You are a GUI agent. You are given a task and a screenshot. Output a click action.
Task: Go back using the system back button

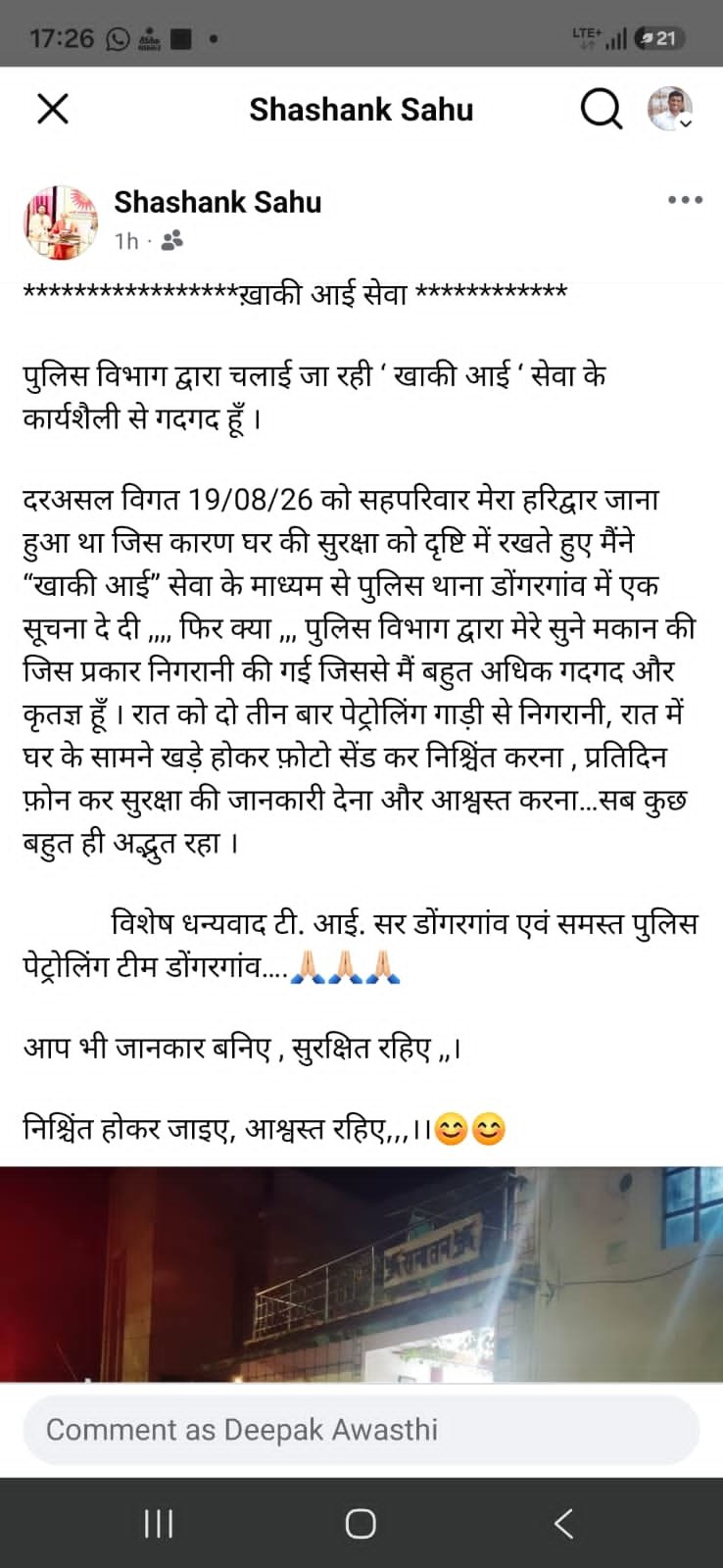pyautogui.click(x=563, y=1524)
